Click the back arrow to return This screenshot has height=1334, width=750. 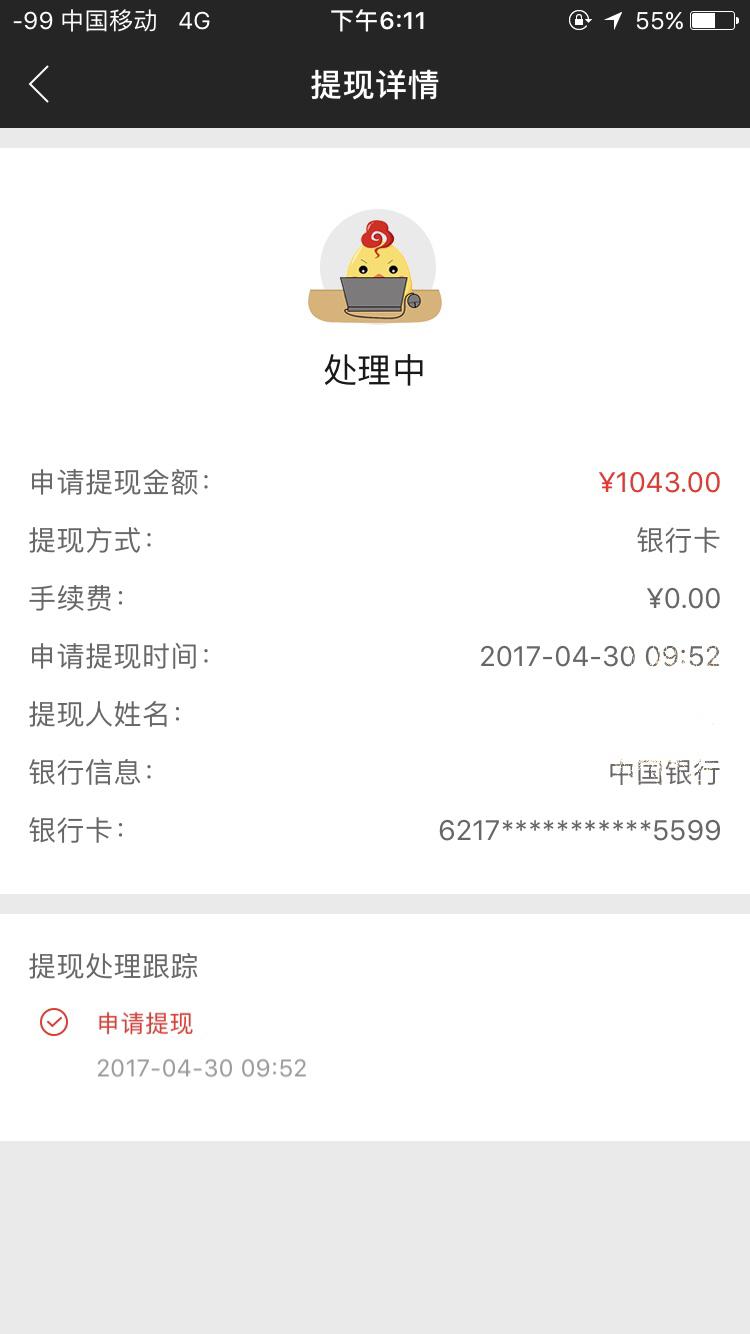coord(40,85)
